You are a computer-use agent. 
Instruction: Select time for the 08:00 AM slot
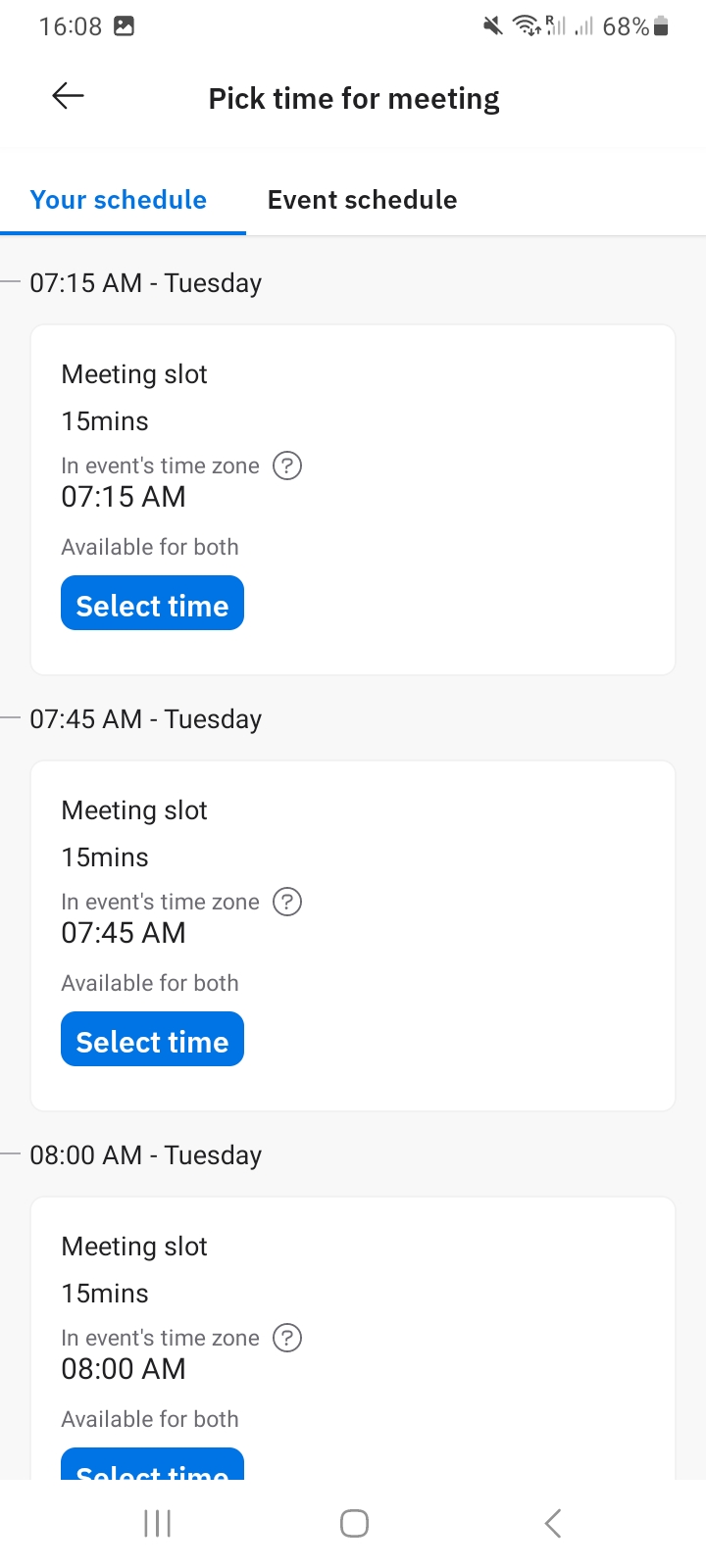pyautogui.click(x=152, y=1464)
